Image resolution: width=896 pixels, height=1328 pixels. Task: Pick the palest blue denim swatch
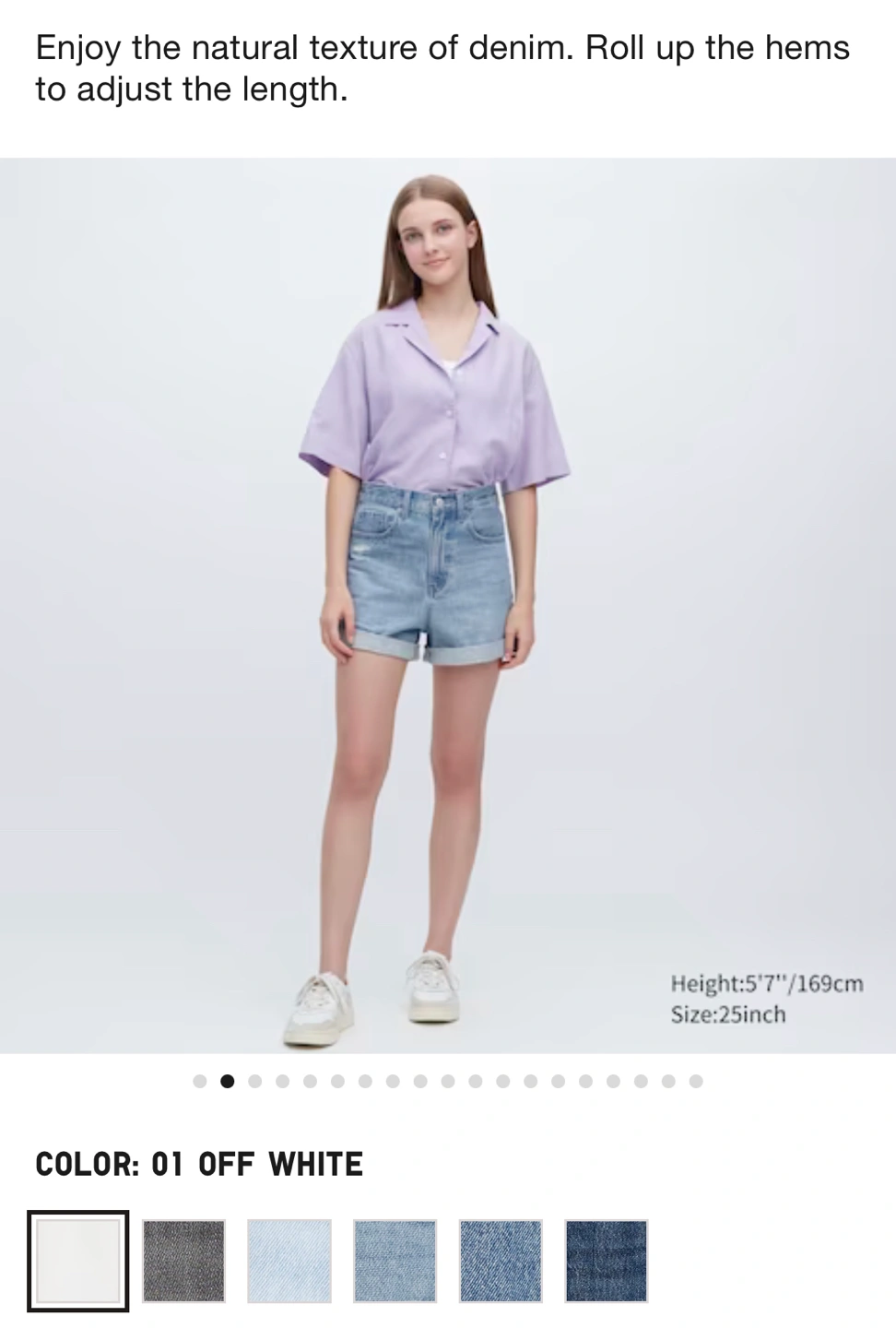pos(289,1261)
